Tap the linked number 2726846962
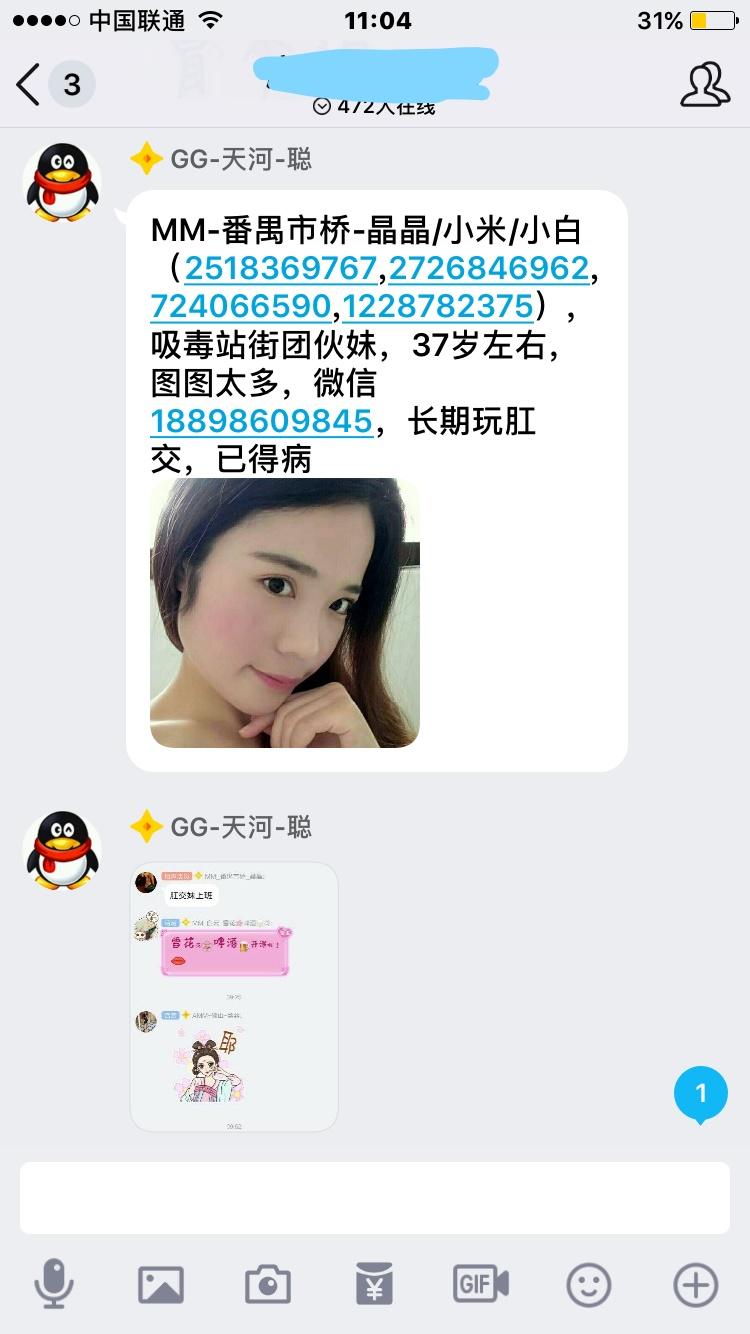Viewport: 750px width, 1334px height. [x=488, y=268]
